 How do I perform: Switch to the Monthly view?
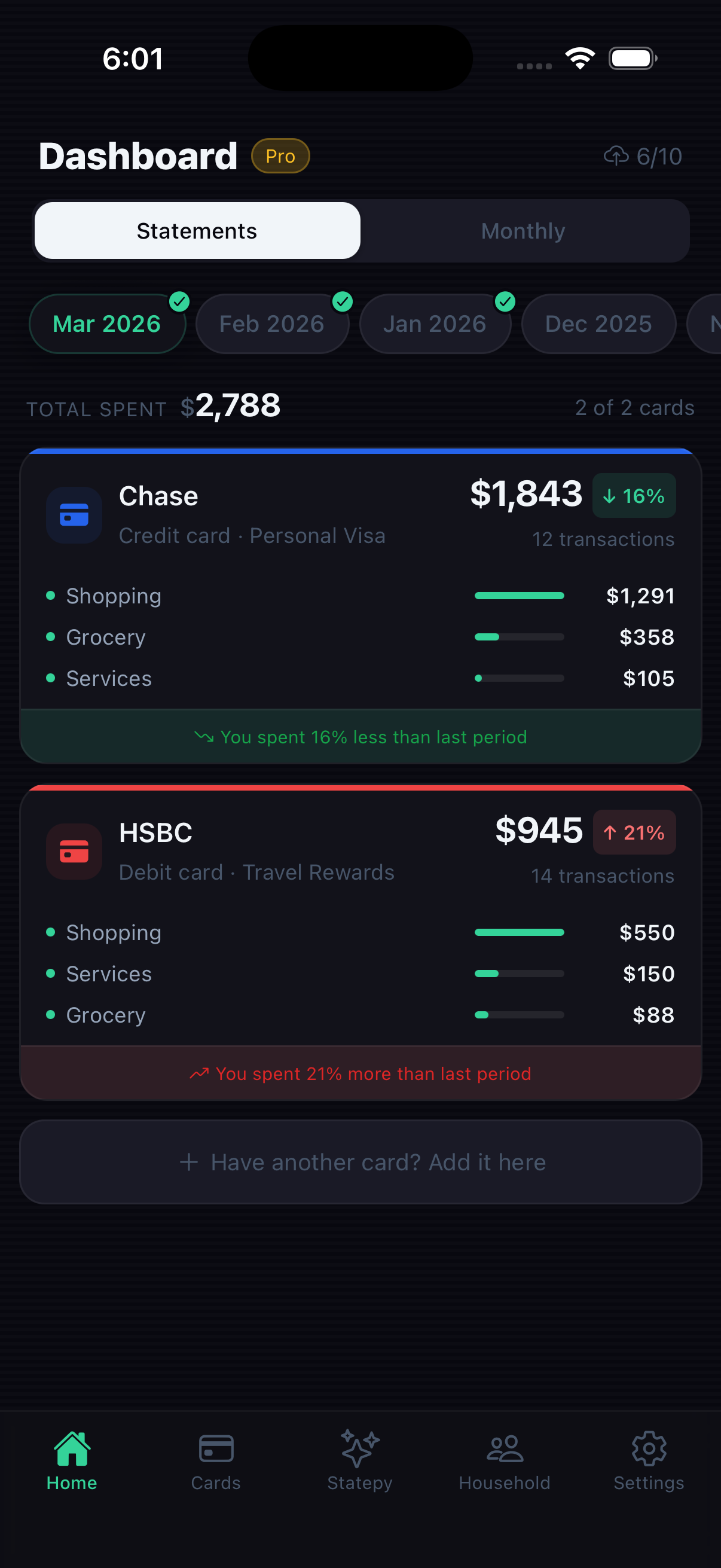click(x=523, y=231)
